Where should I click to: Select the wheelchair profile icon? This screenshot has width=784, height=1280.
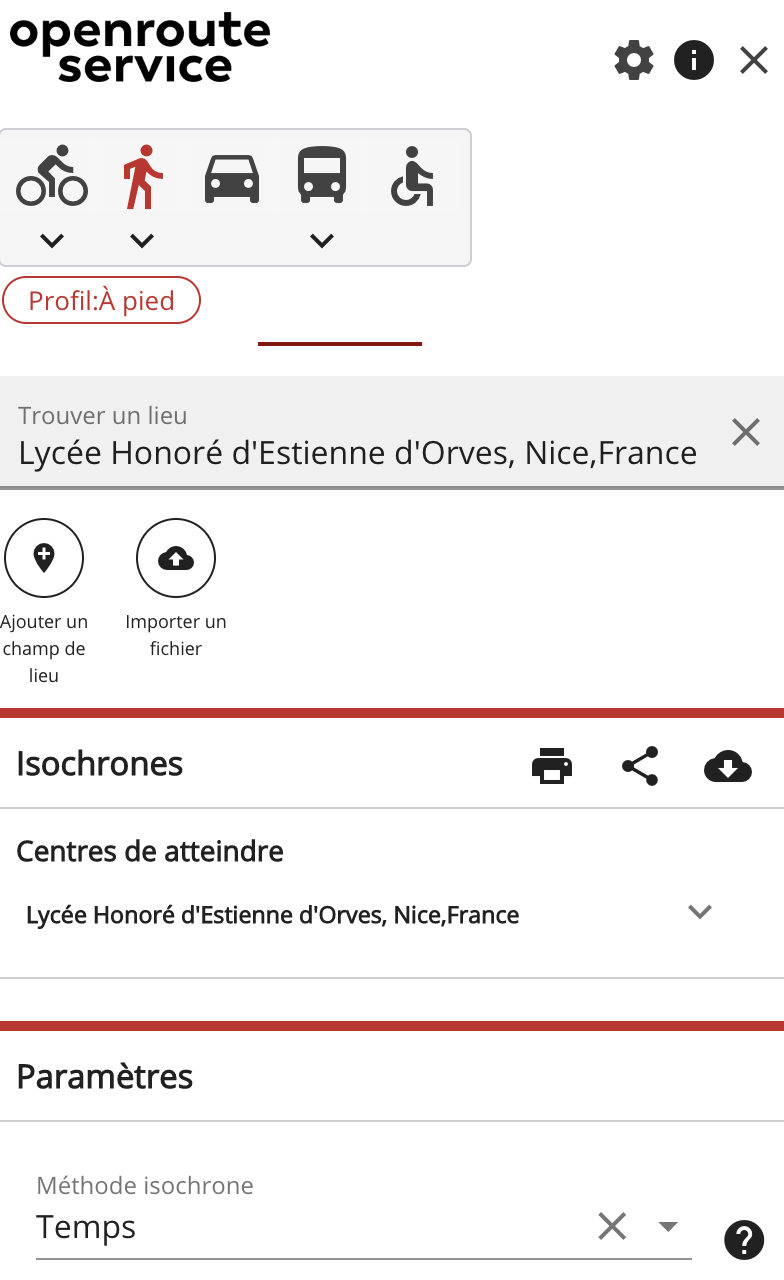411,176
